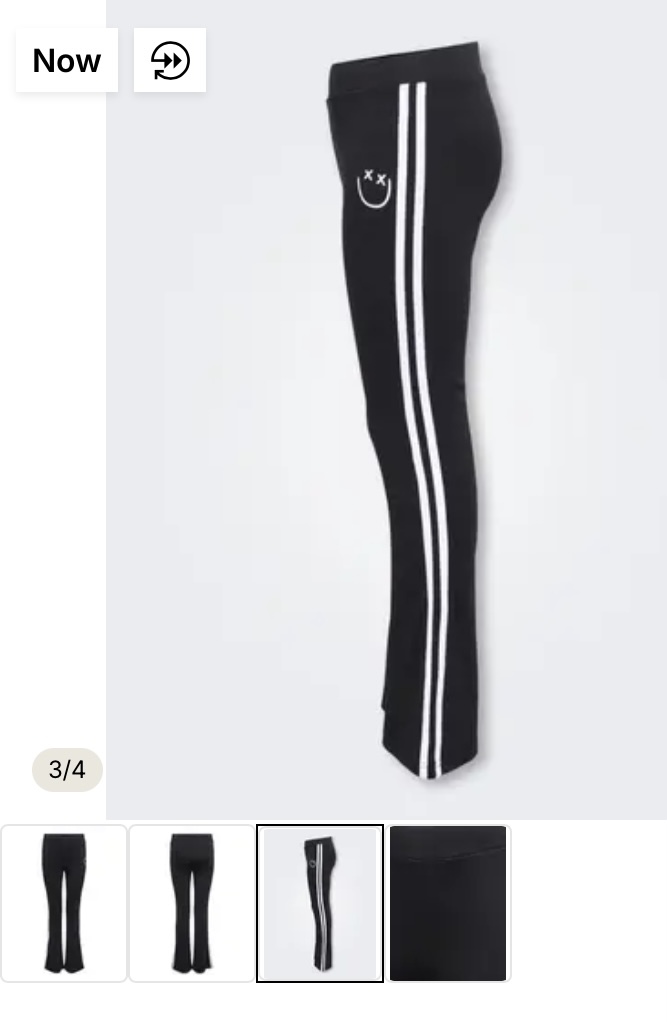Select the second back-view thumbnail
The width and height of the screenshot is (667, 1022).
coord(192,903)
